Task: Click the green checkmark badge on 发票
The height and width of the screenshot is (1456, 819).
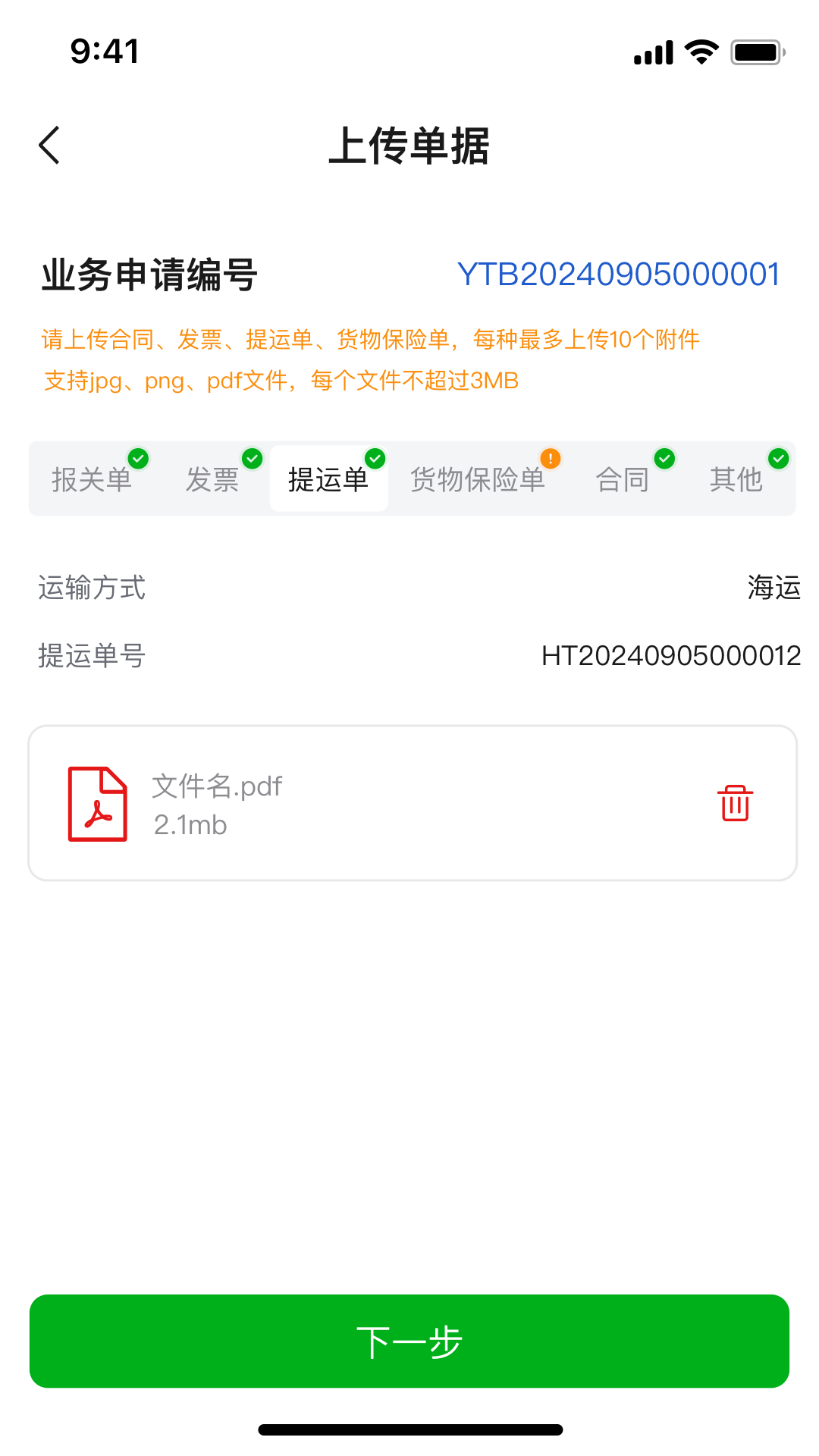Action: point(253,458)
